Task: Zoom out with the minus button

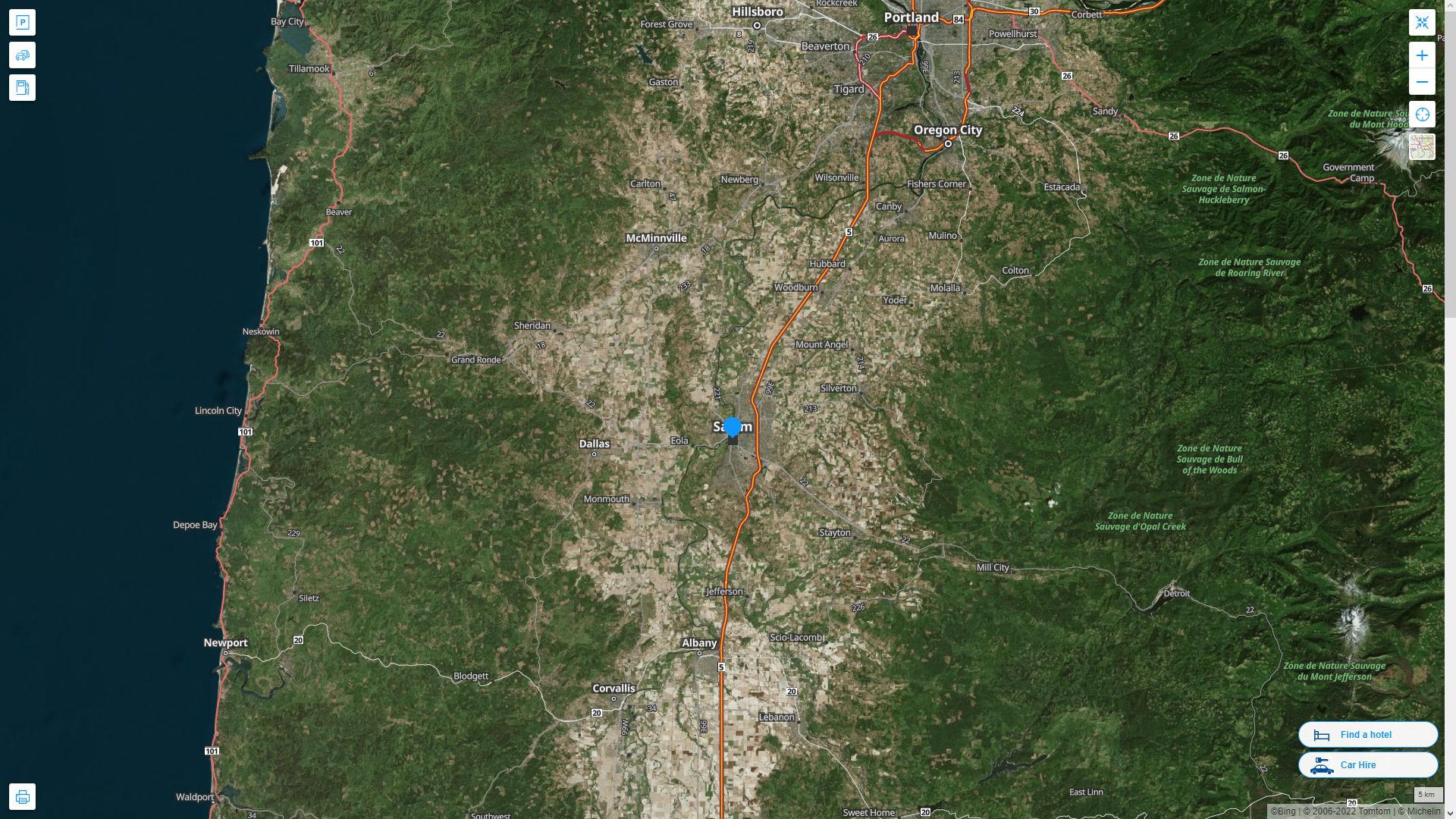Action: point(1422,82)
